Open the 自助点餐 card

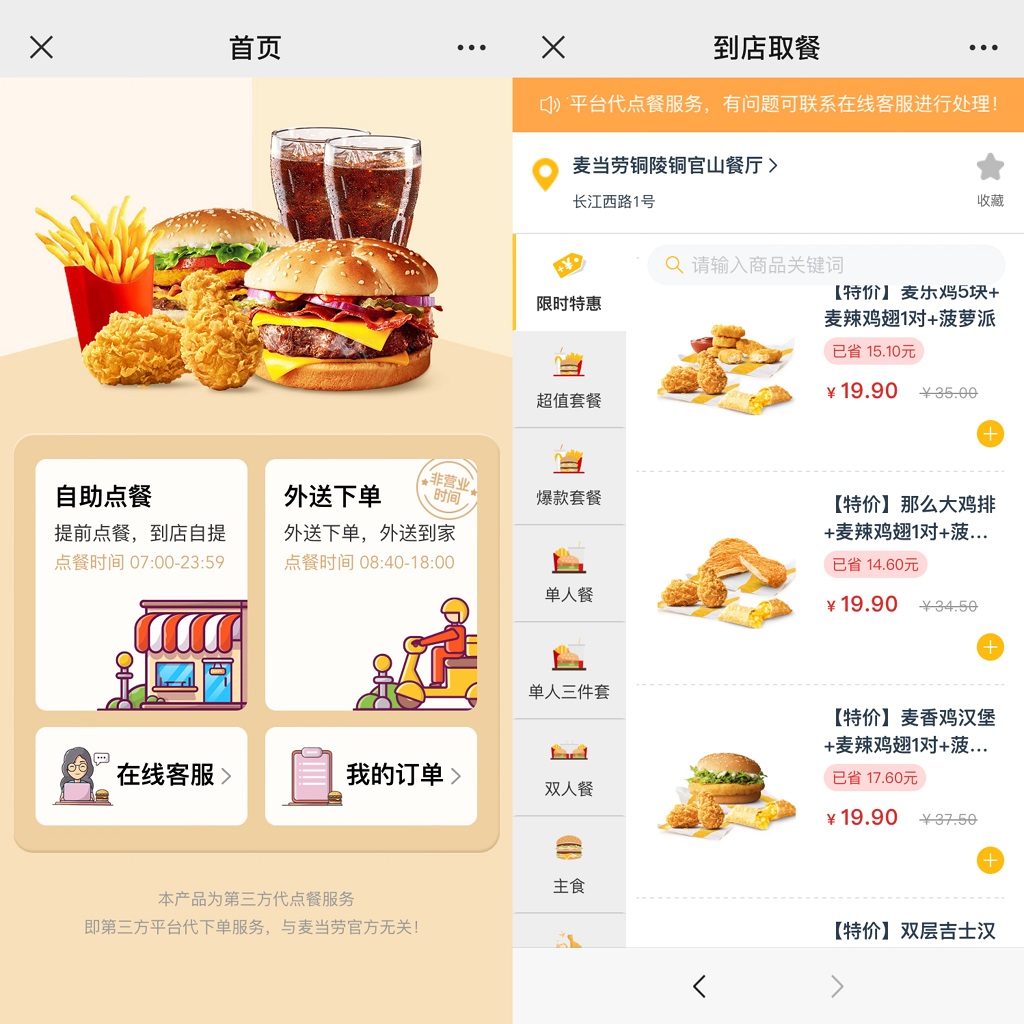coord(141,584)
